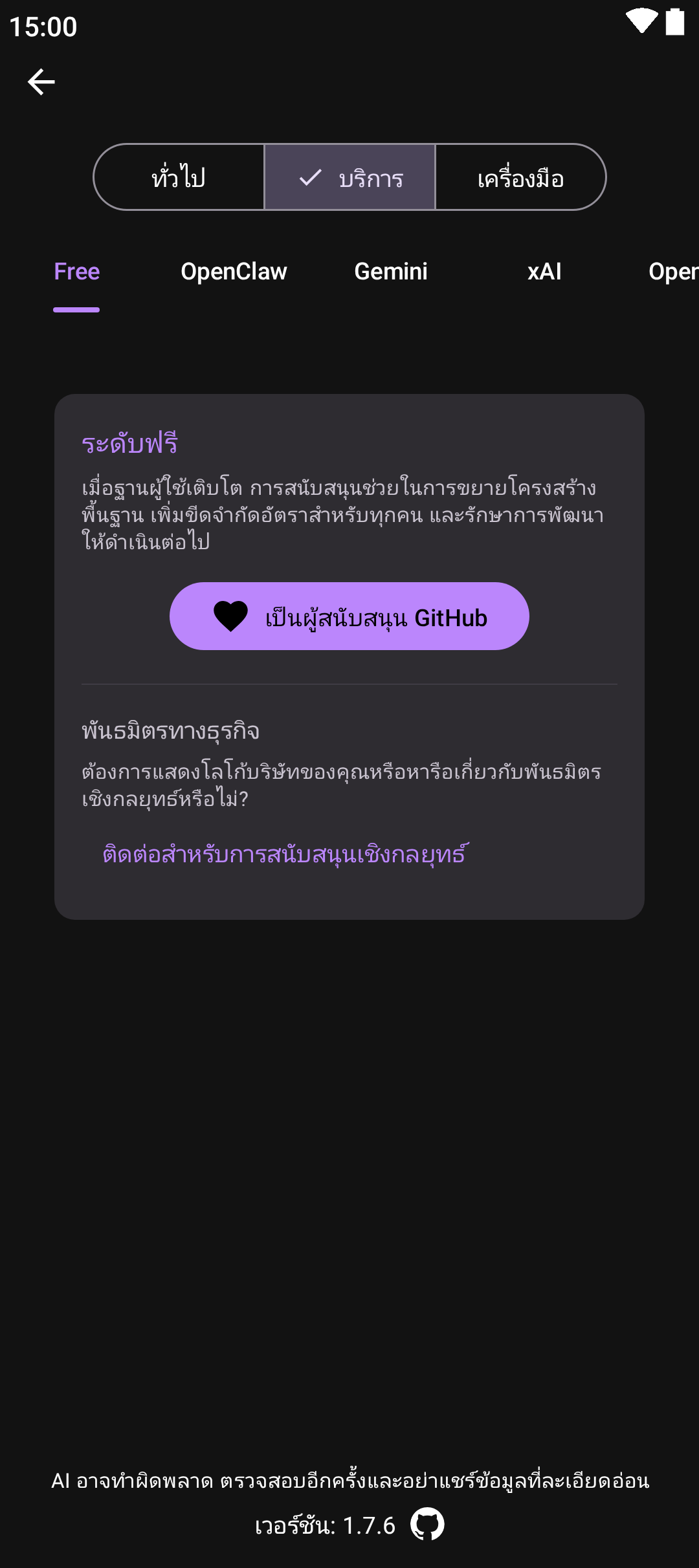
Task: Select the บริการ segment
Action: click(350, 177)
